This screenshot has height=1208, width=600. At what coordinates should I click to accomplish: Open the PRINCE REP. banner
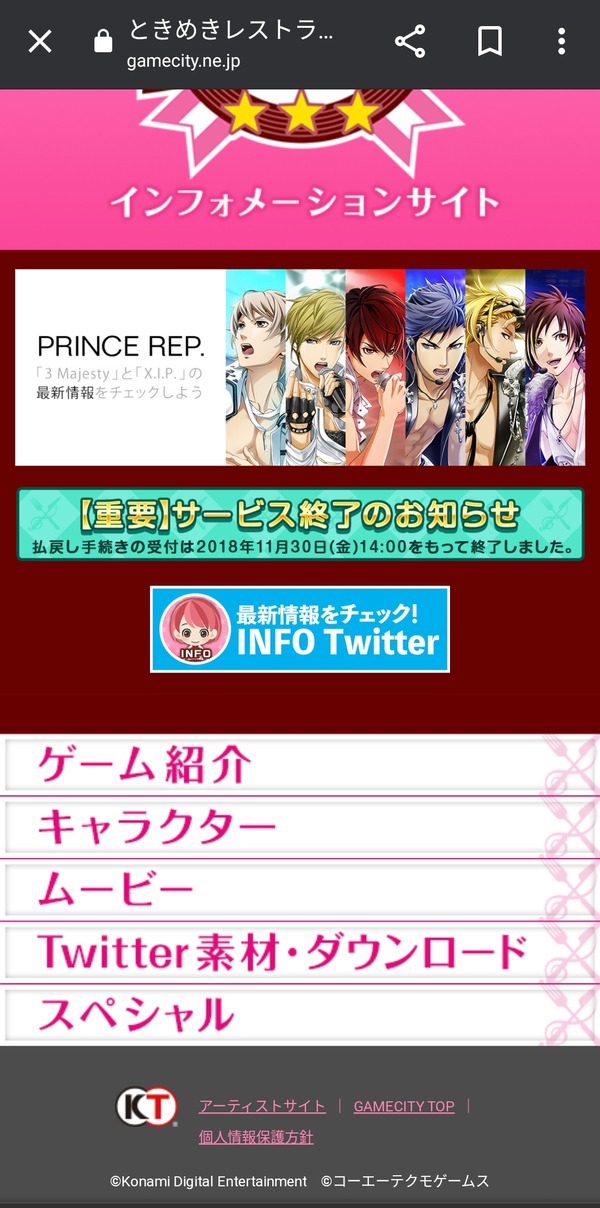(300, 367)
